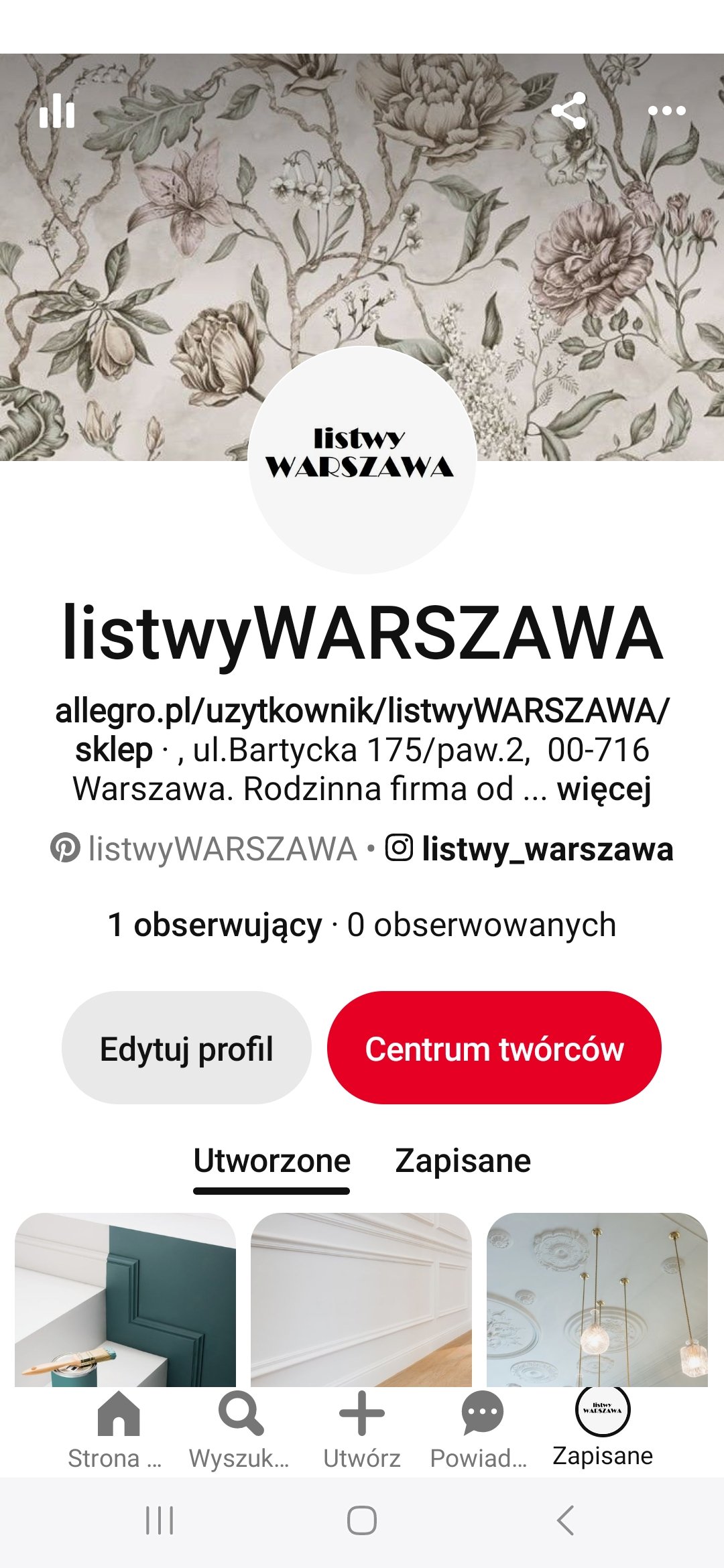Open the three-dot overflow menu

pos(667,111)
